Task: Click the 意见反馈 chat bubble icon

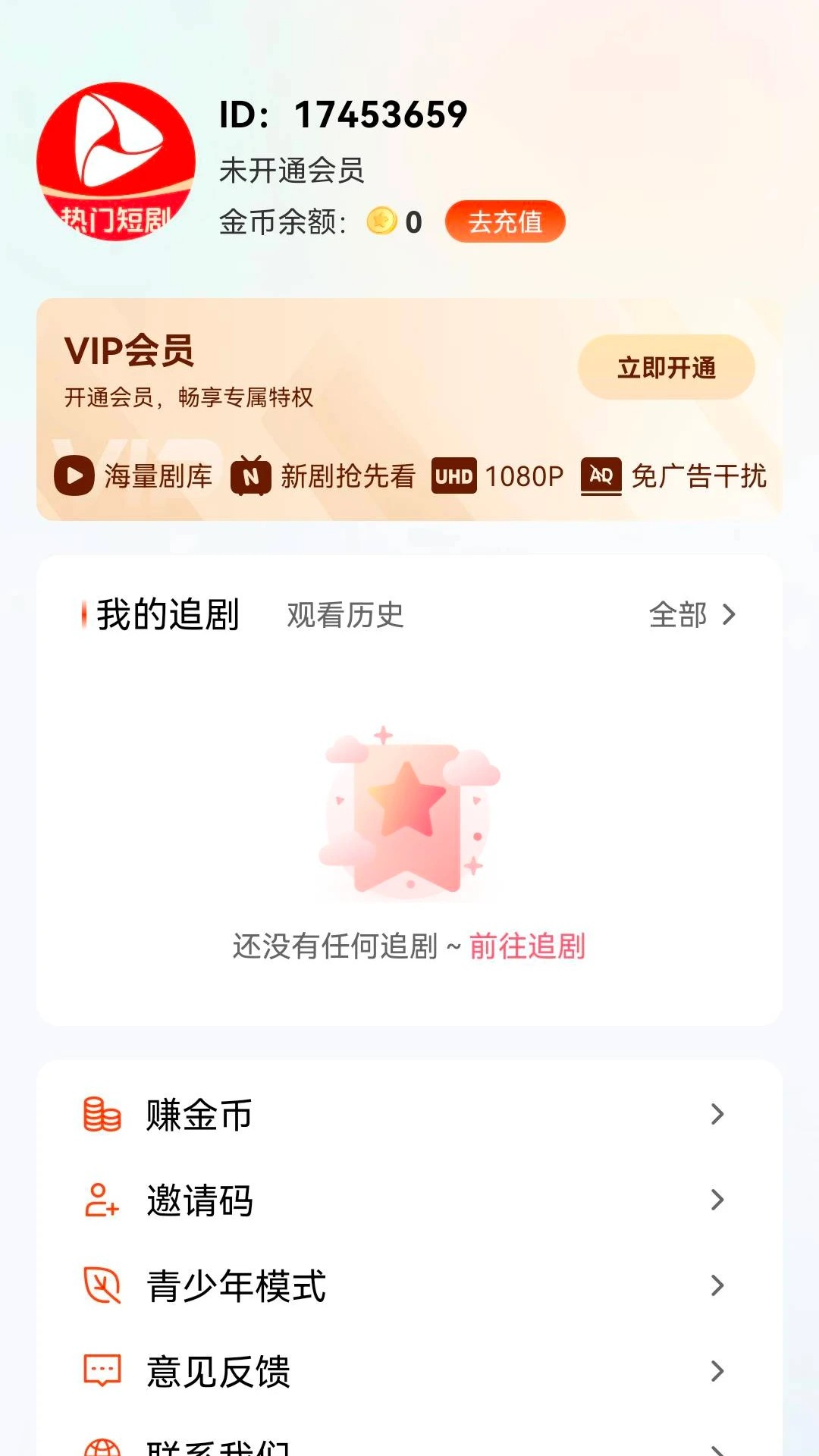Action: 101,1370
